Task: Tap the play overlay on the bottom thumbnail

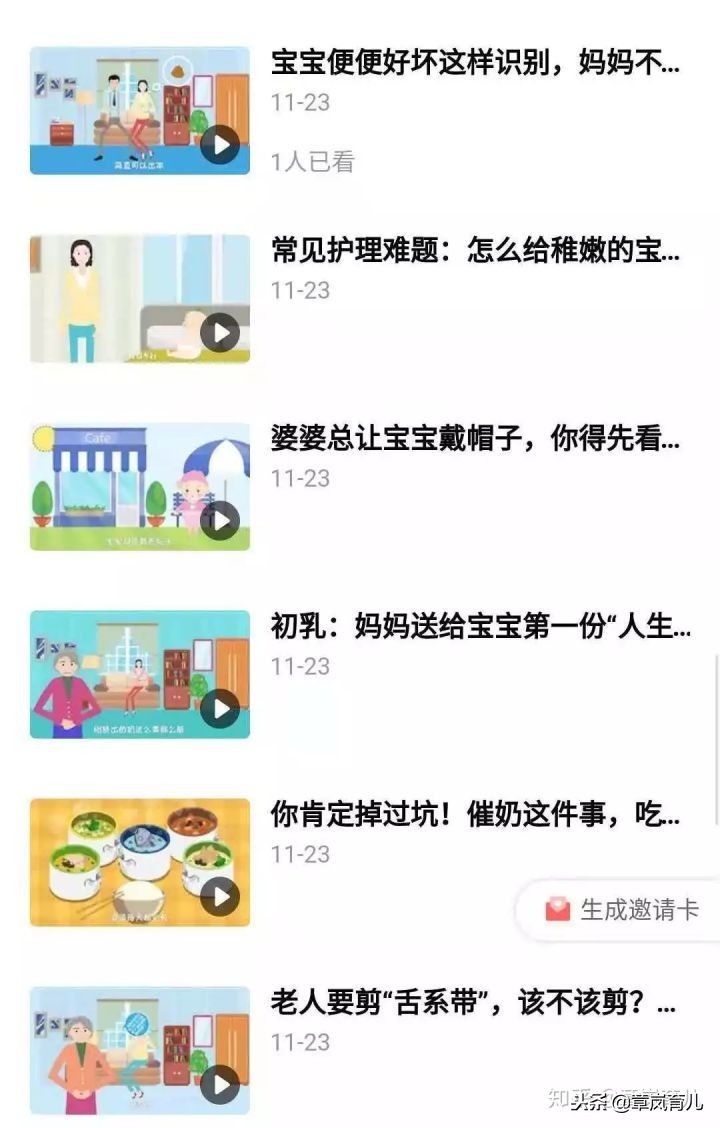Action: (220, 1083)
